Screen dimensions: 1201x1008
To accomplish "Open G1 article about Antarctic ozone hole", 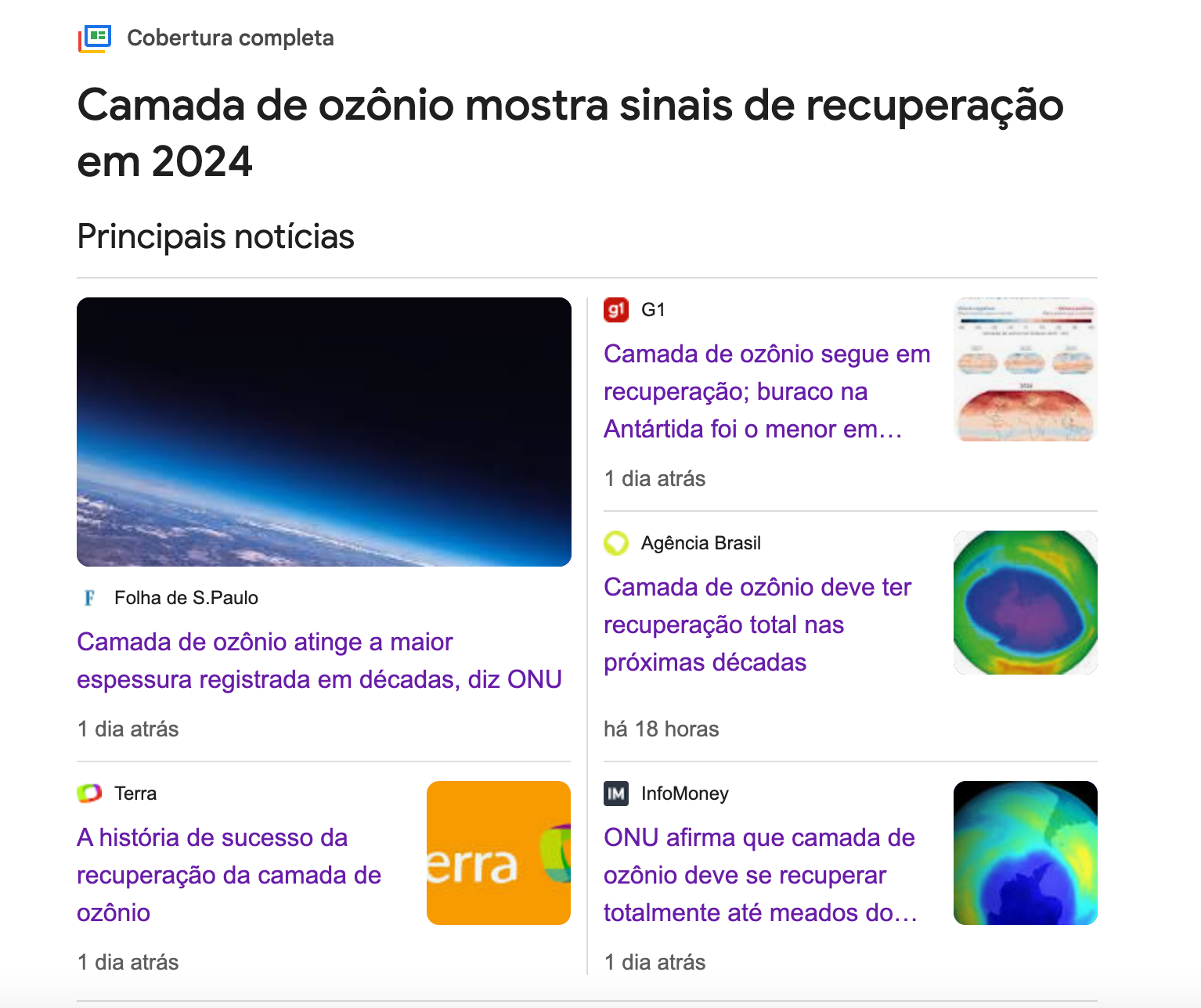I will (x=766, y=391).
